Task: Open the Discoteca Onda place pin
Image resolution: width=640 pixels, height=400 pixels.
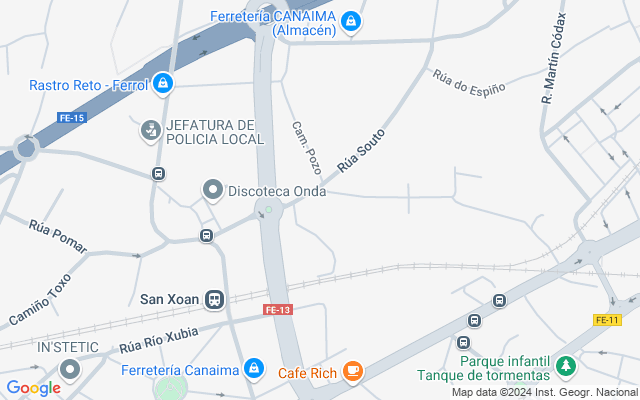Action: [212, 189]
